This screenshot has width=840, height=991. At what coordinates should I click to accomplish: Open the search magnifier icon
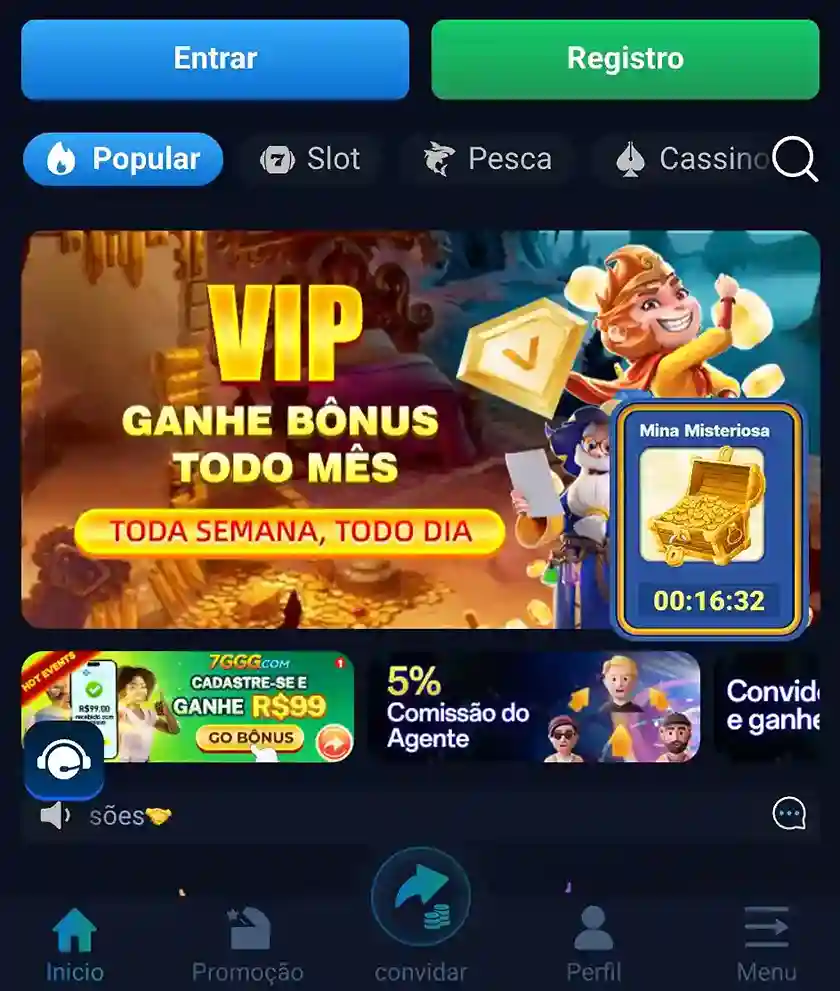pyautogui.click(x=795, y=159)
